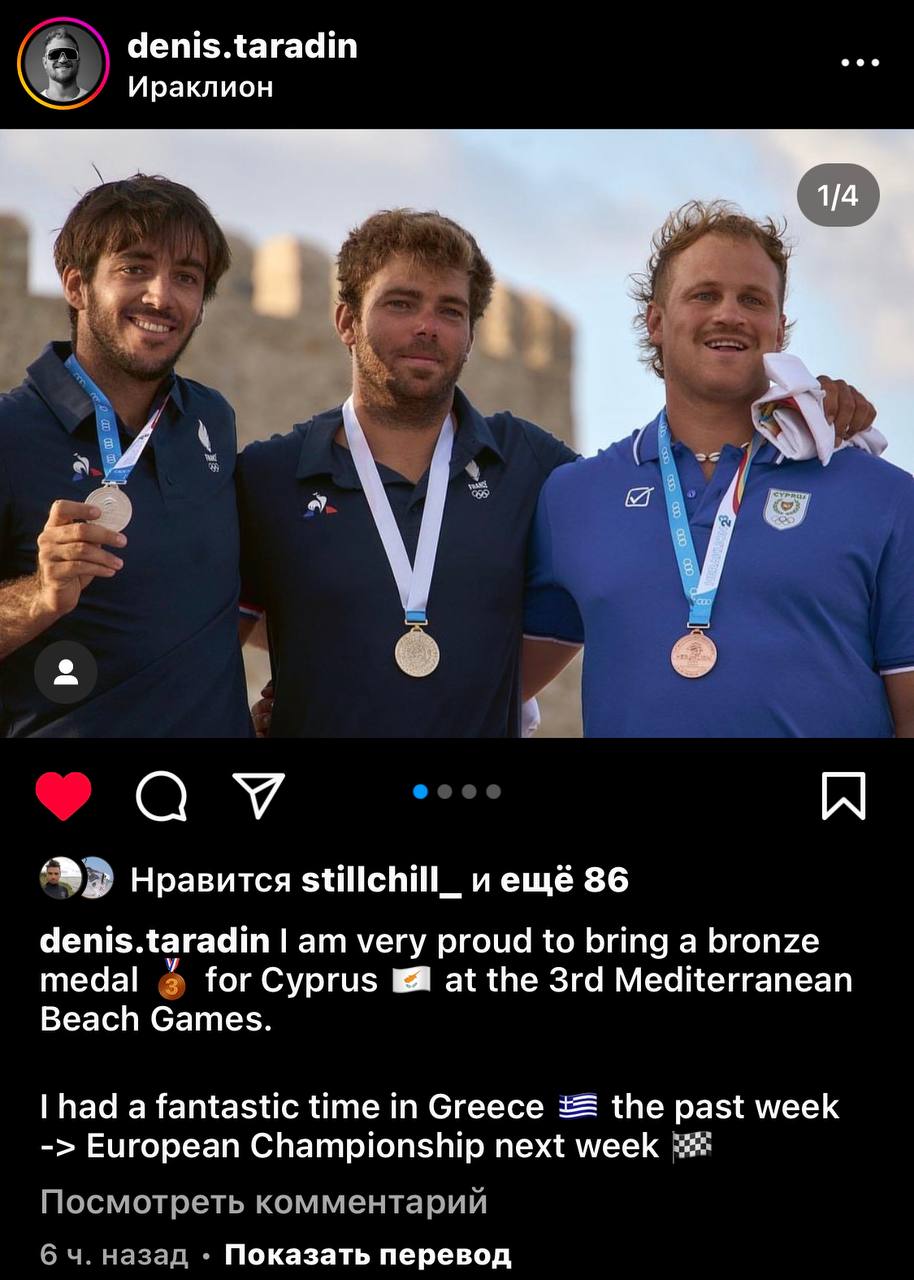View likes from stillchill_ and 86 others
This screenshot has width=914, height=1280.
[380, 880]
